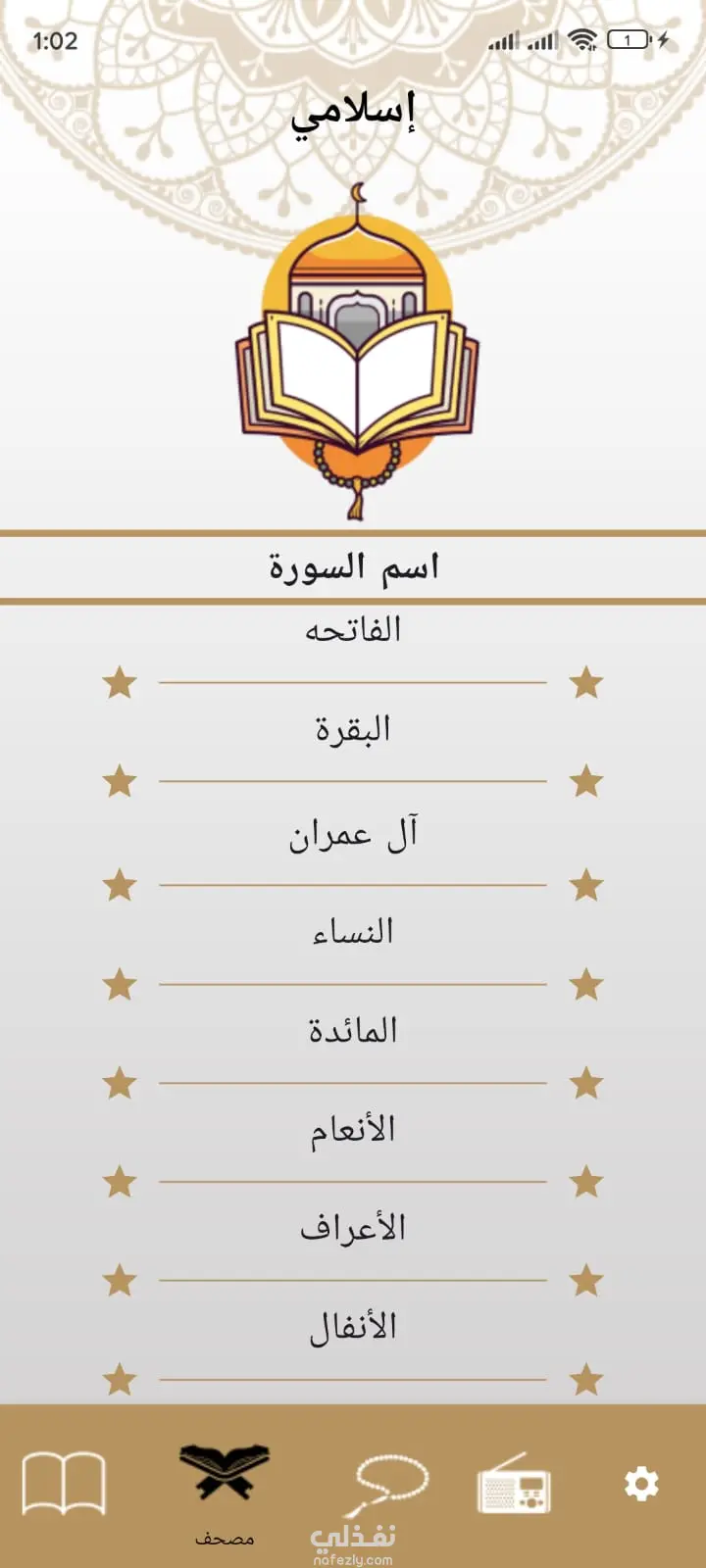Viewport: 706px width, 1568px height.
Task: Open the settings gear tab
Action: point(641,1484)
